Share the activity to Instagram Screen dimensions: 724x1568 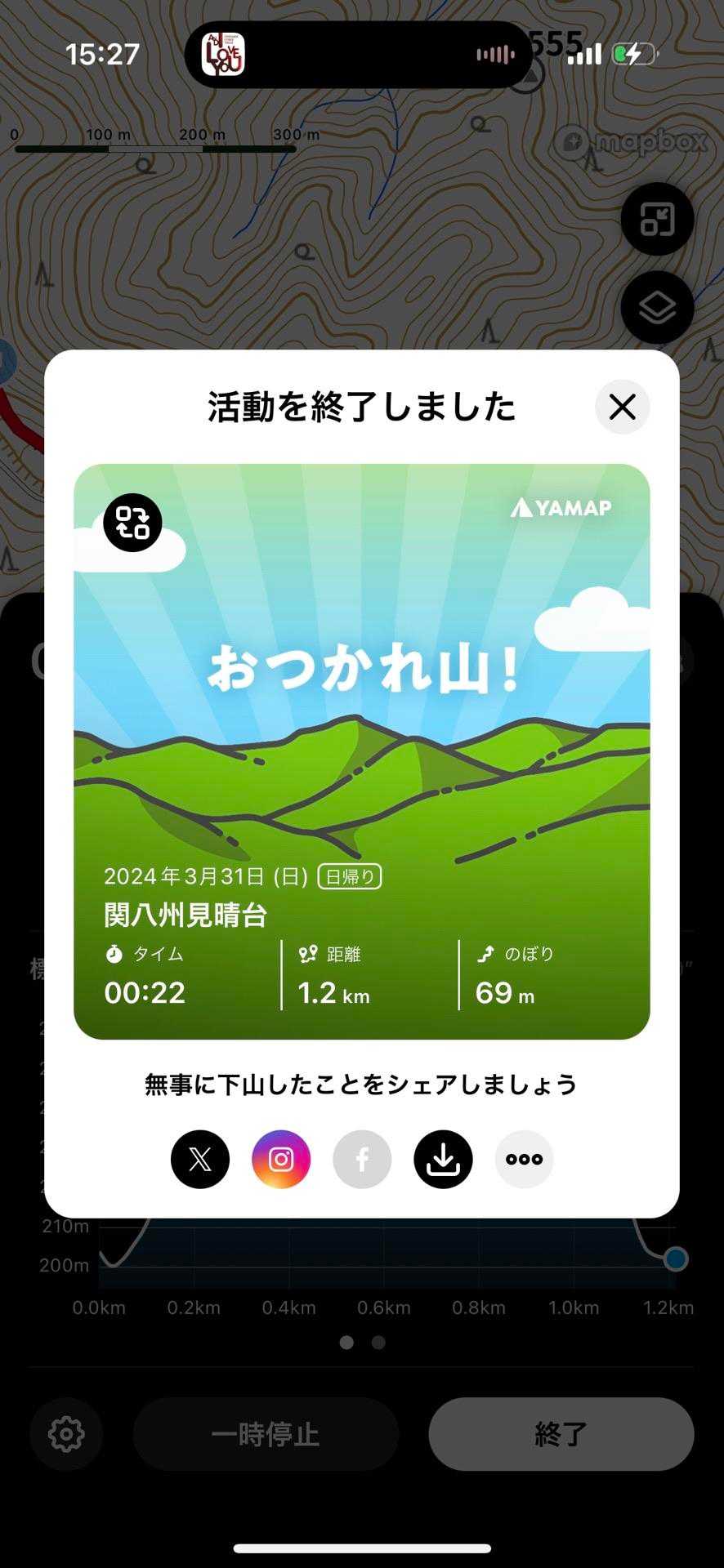281,1159
